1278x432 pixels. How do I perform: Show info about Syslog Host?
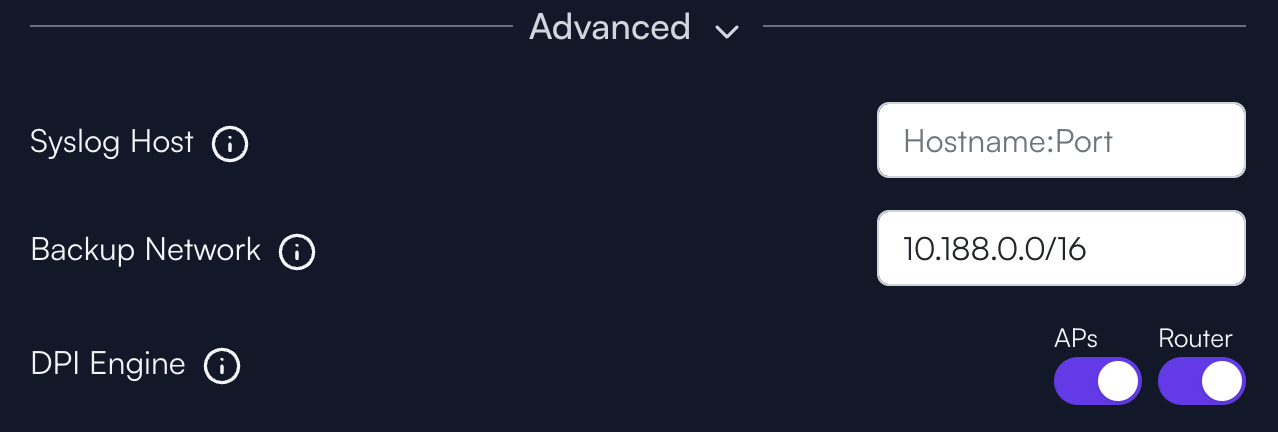230,145
